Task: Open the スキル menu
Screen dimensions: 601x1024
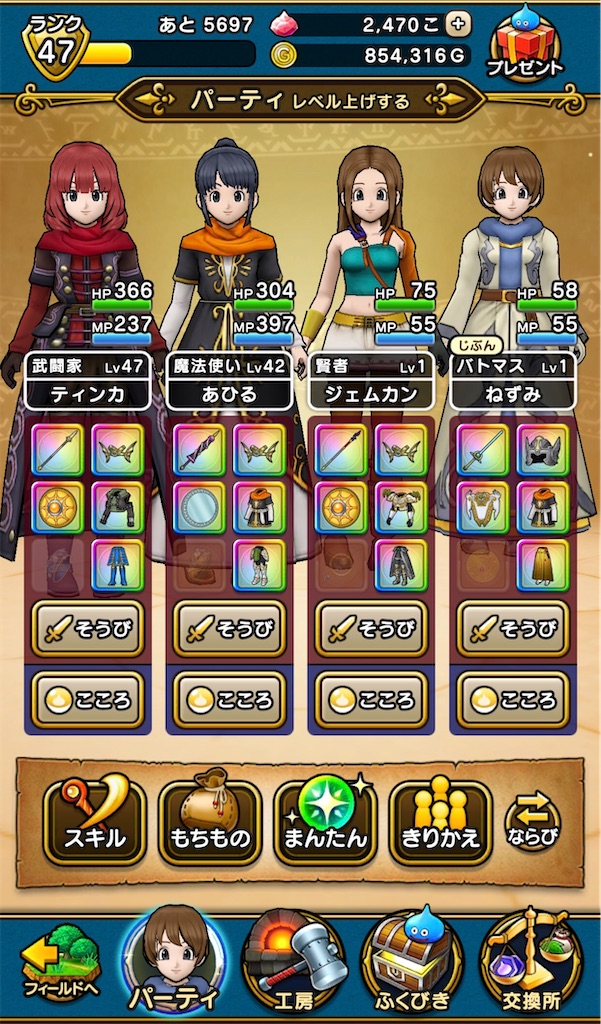Action: pos(93,823)
